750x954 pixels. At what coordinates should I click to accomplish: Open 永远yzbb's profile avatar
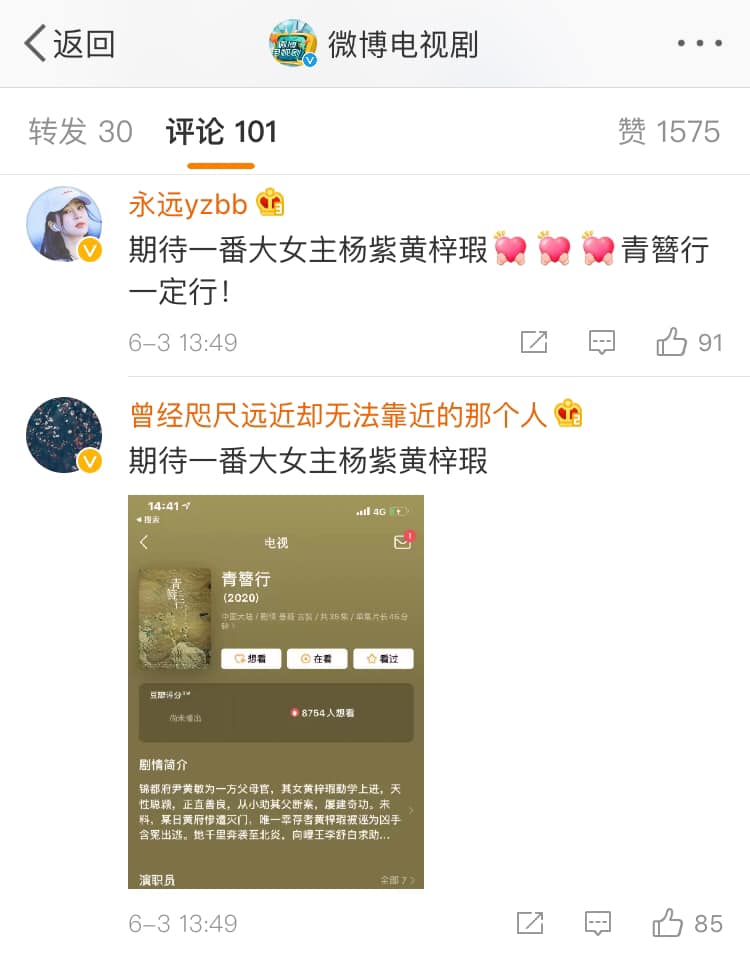[x=64, y=223]
